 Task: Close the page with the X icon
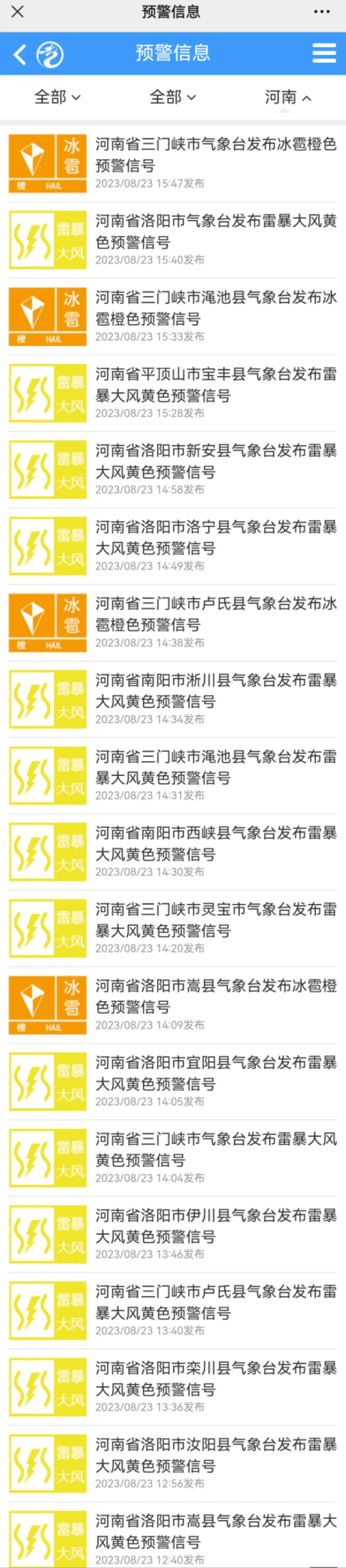click(18, 12)
